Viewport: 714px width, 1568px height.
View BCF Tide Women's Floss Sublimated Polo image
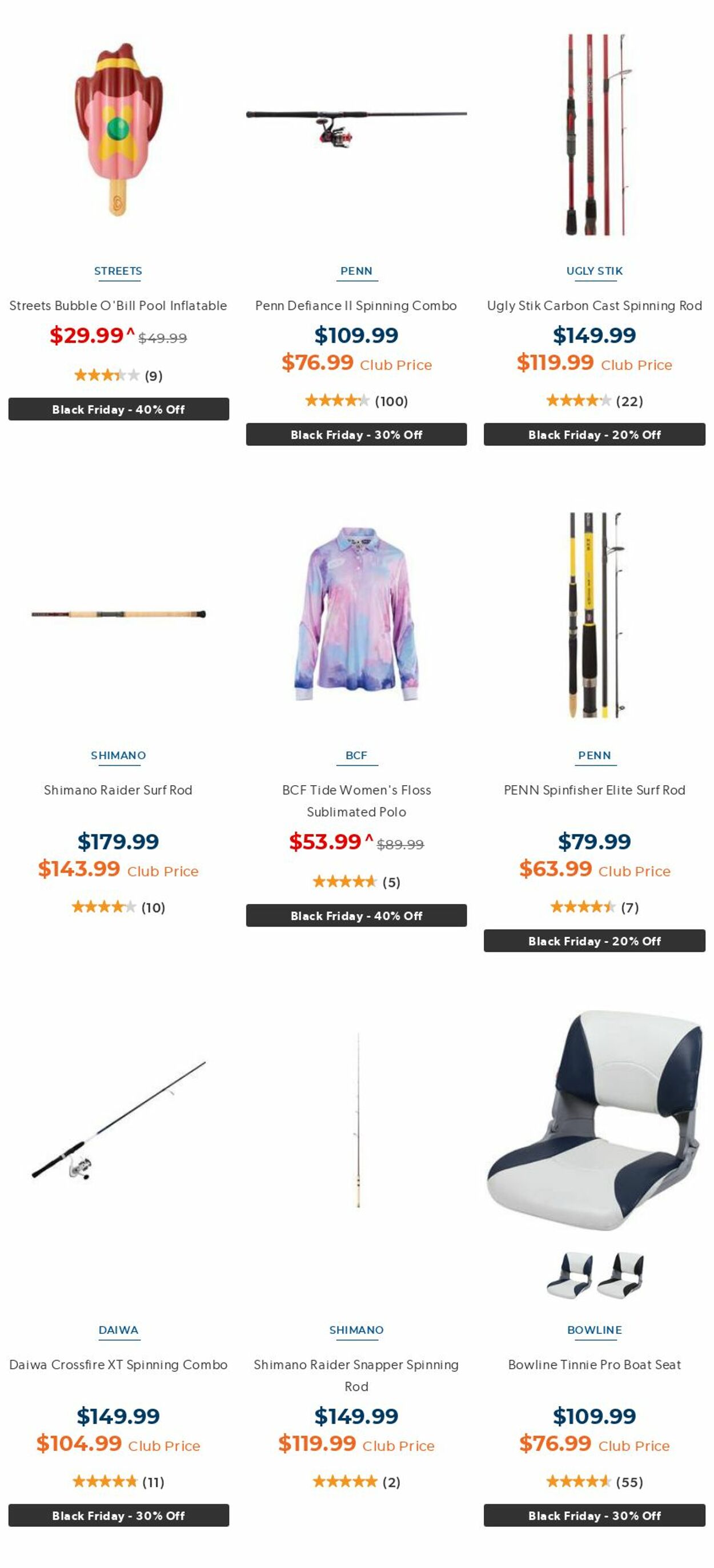pyautogui.click(x=356, y=614)
